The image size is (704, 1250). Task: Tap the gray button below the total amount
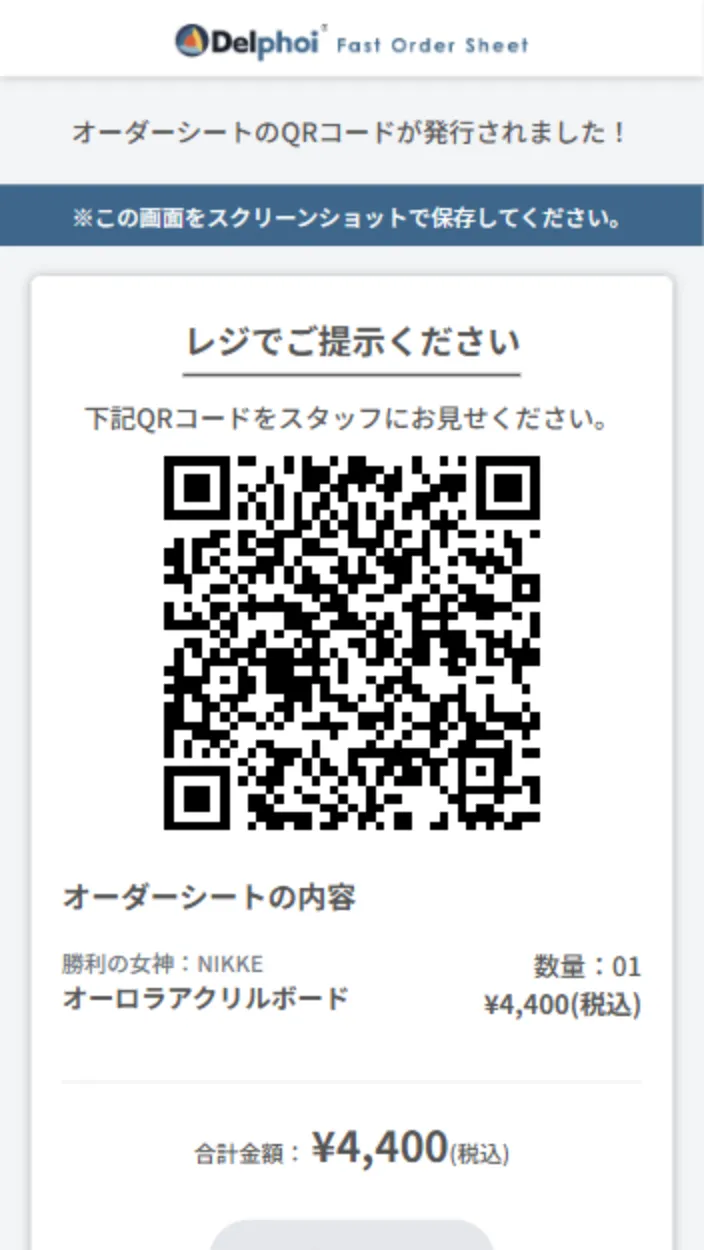click(351, 1236)
